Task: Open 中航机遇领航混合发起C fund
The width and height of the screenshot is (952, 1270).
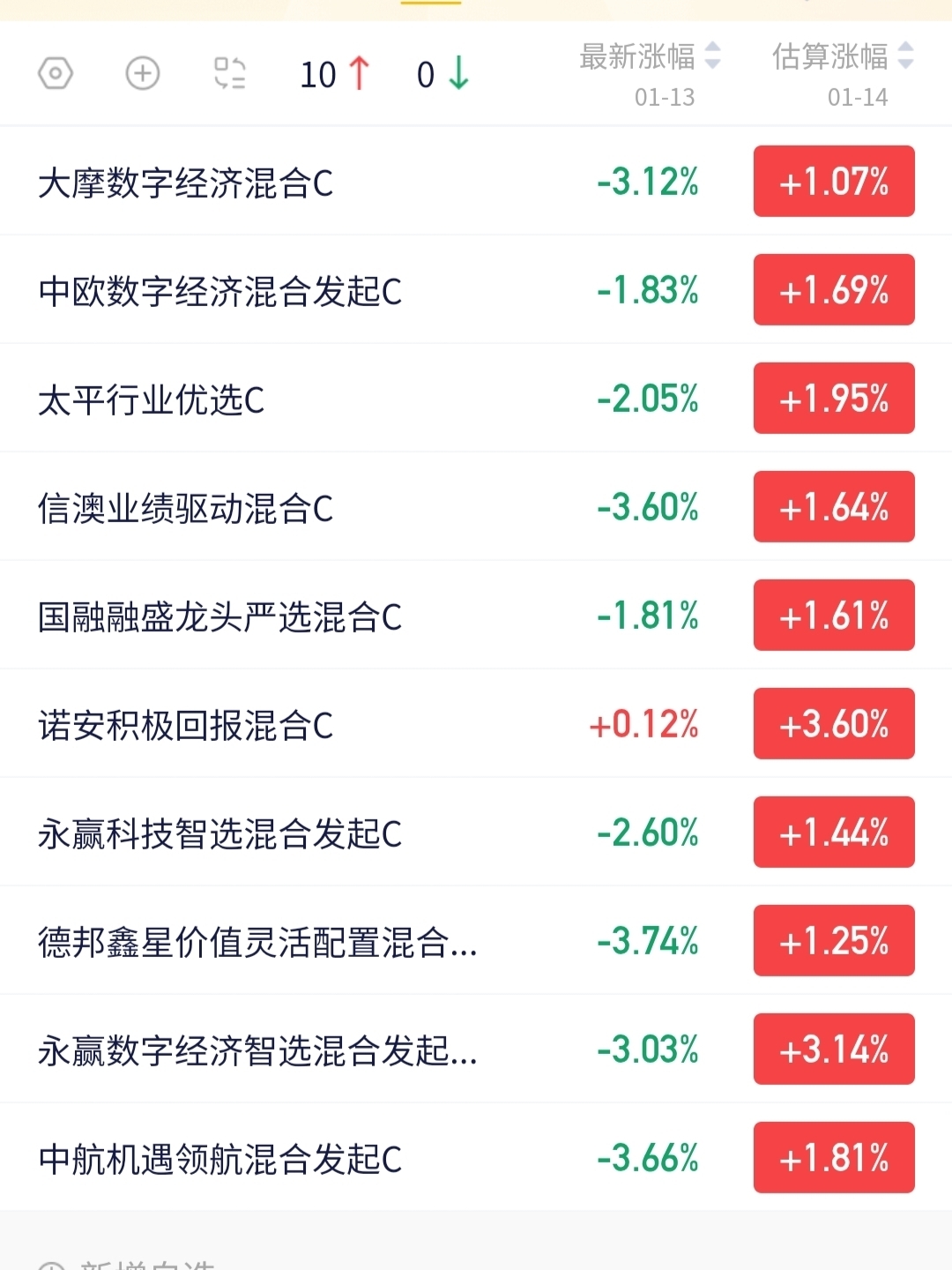Action: click(476, 1158)
